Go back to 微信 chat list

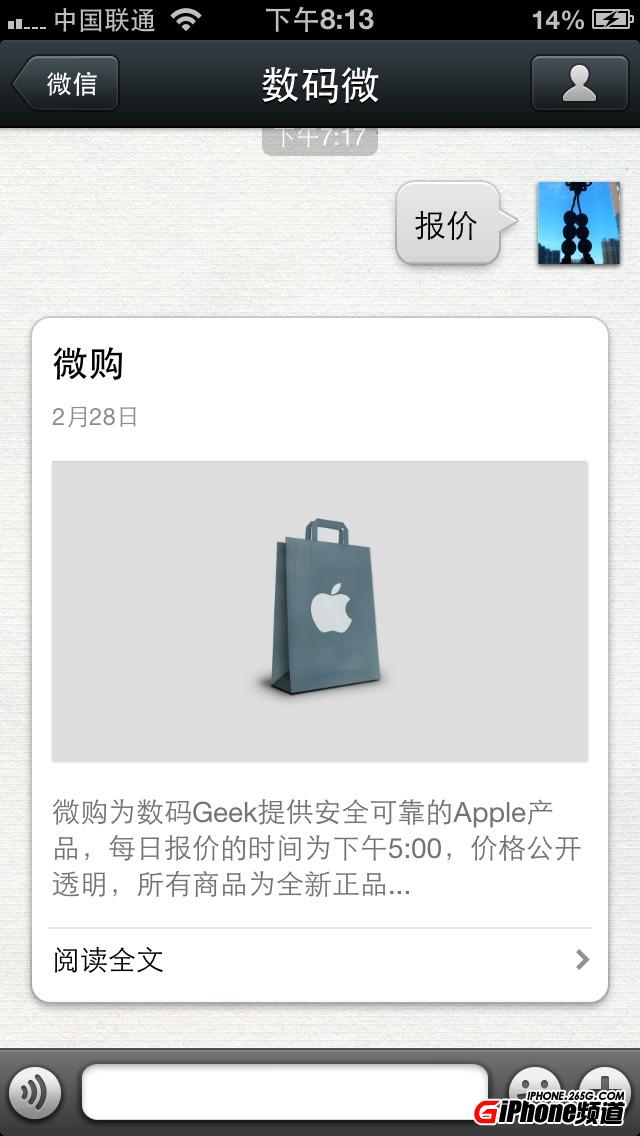(x=66, y=83)
